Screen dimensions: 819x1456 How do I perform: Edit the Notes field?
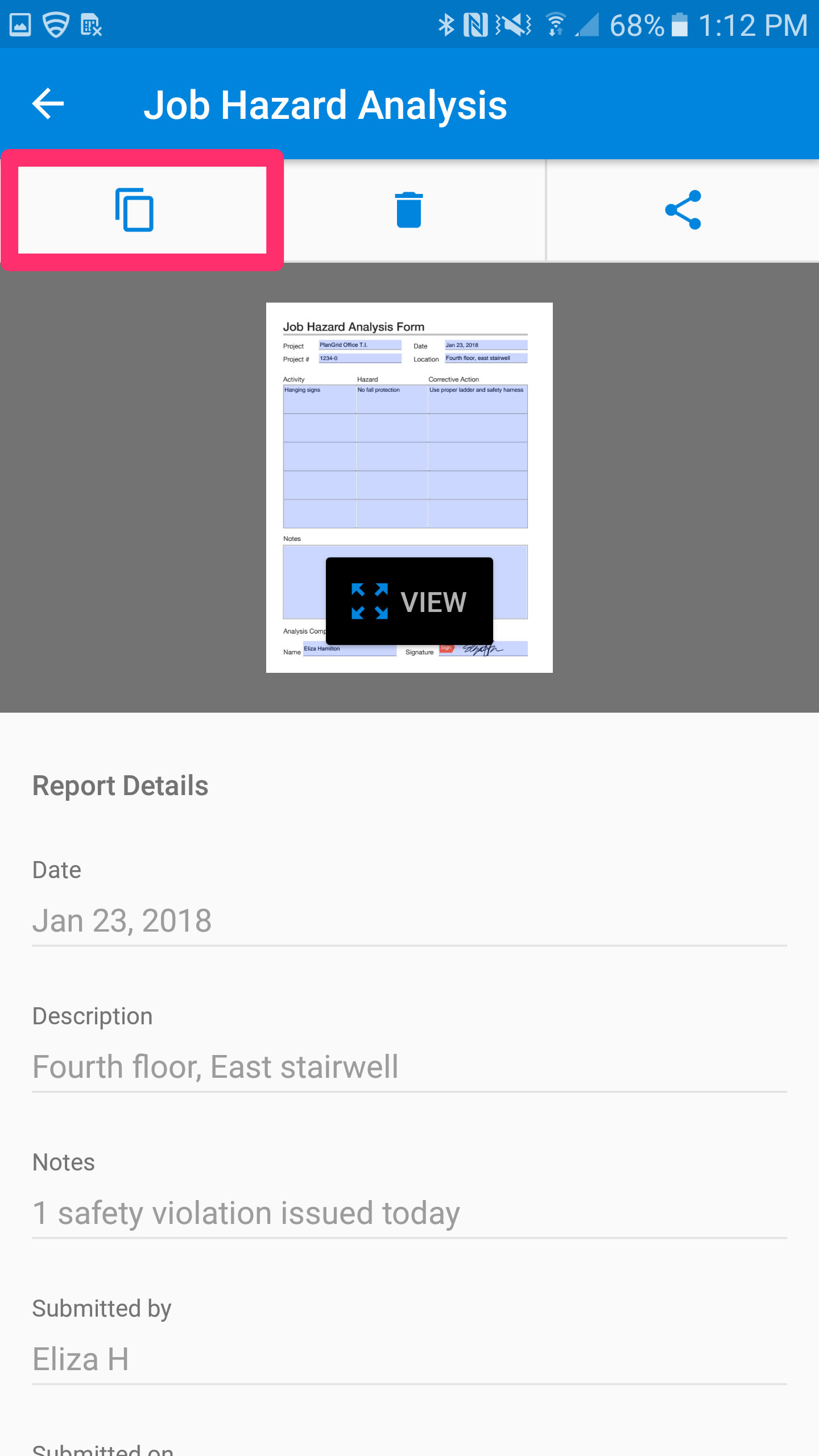tap(409, 1213)
